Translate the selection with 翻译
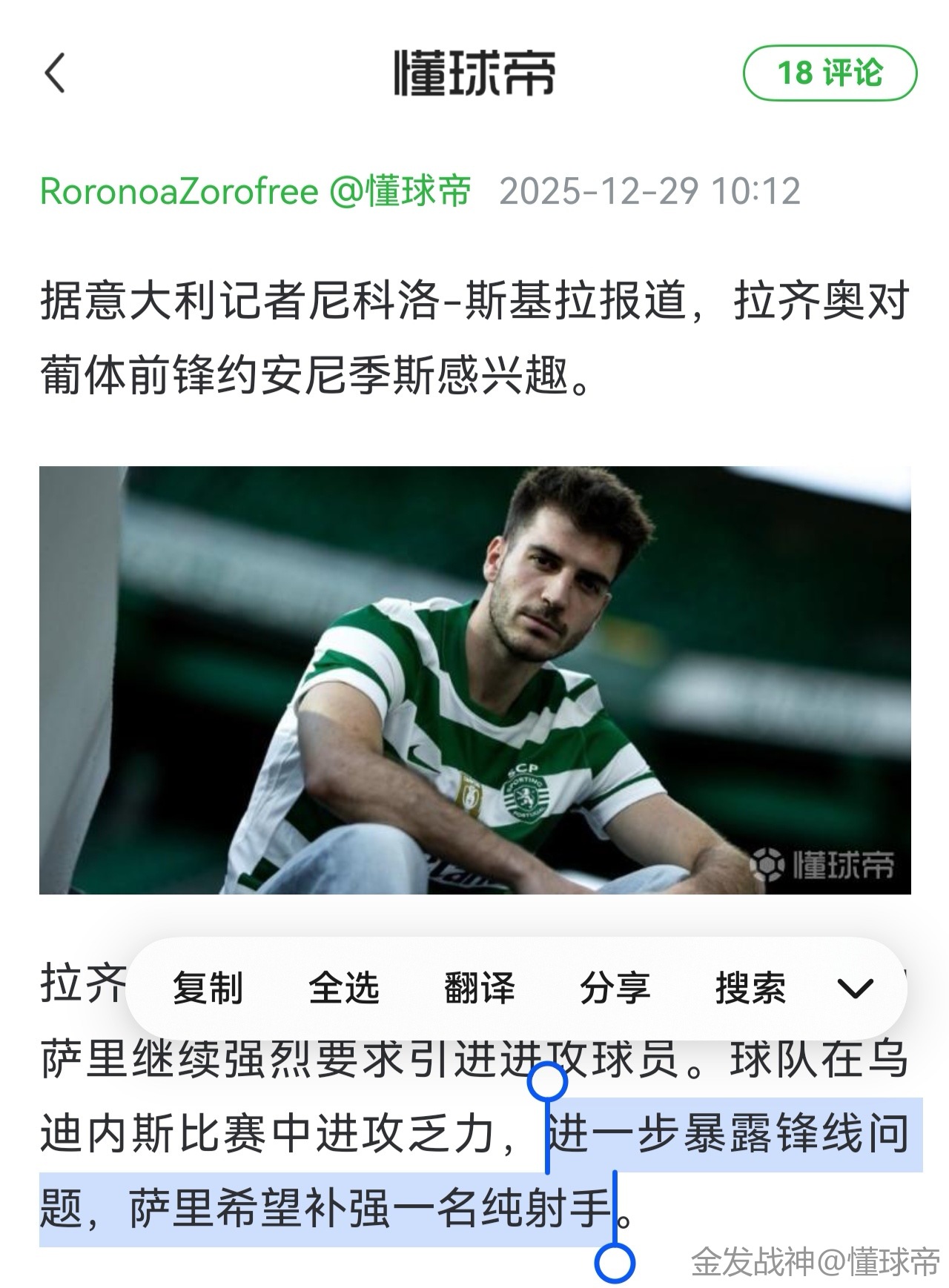 click(x=480, y=988)
